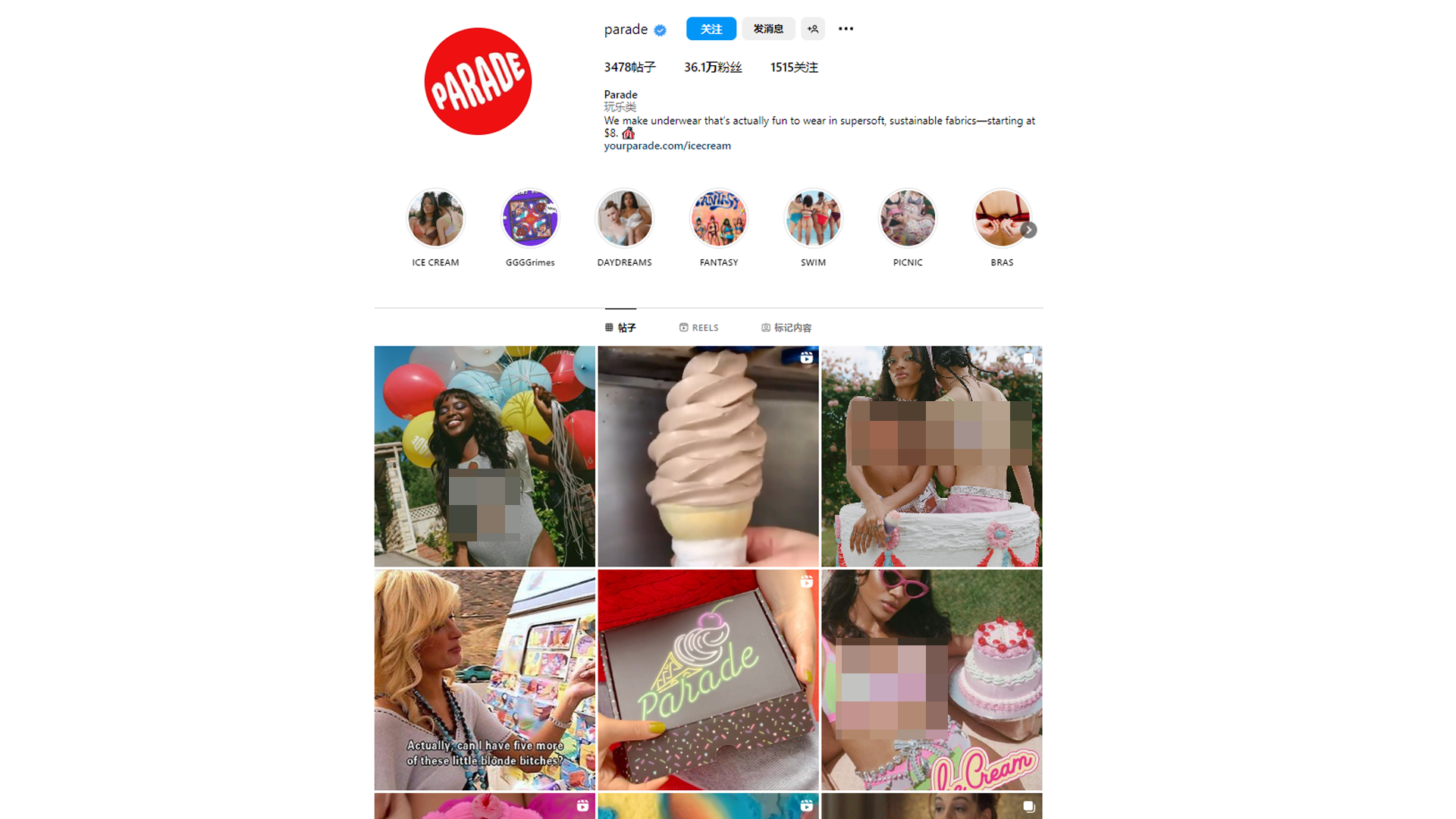The height and width of the screenshot is (819, 1456).
Task: Switch to the 标记内容 tagged tab
Action: tap(786, 328)
